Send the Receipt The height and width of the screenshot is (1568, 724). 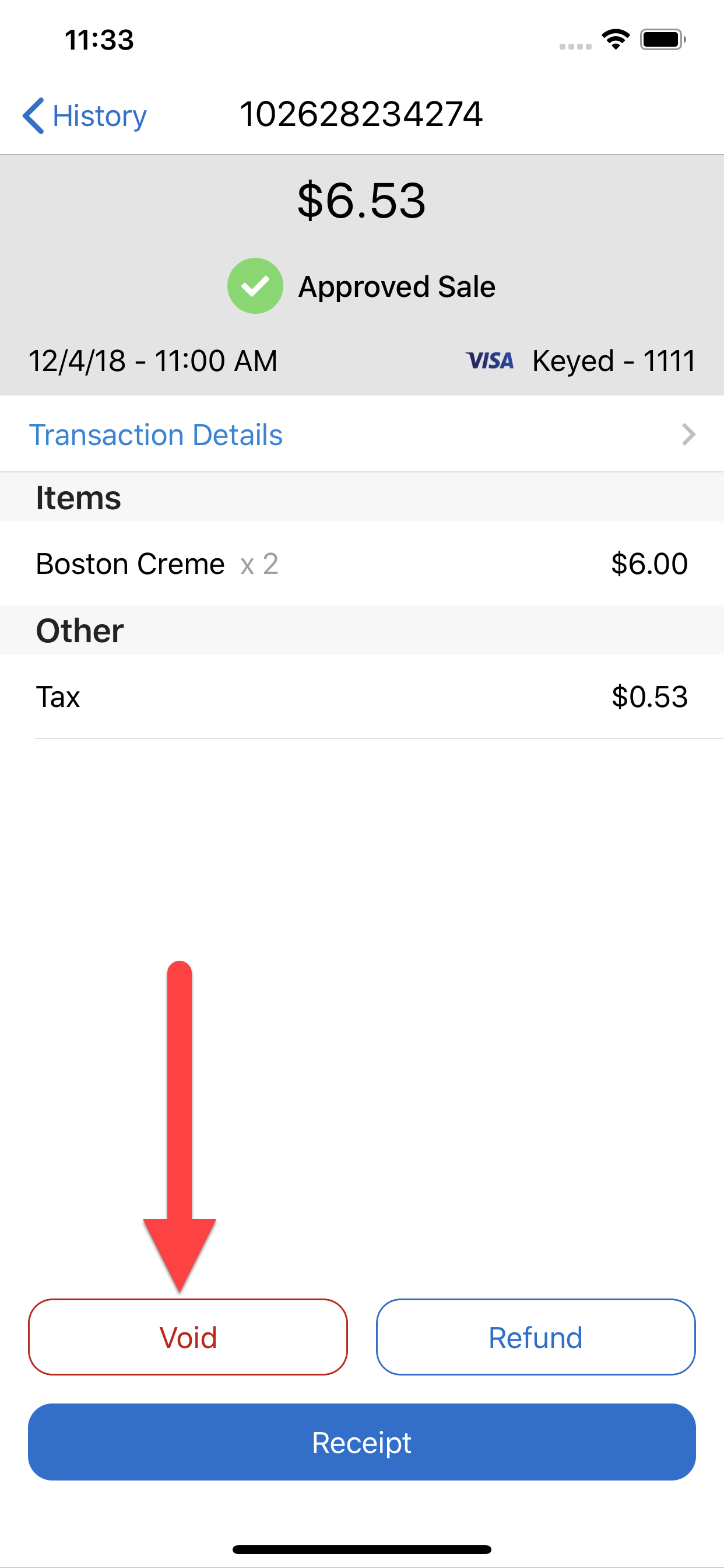click(x=362, y=1442)
